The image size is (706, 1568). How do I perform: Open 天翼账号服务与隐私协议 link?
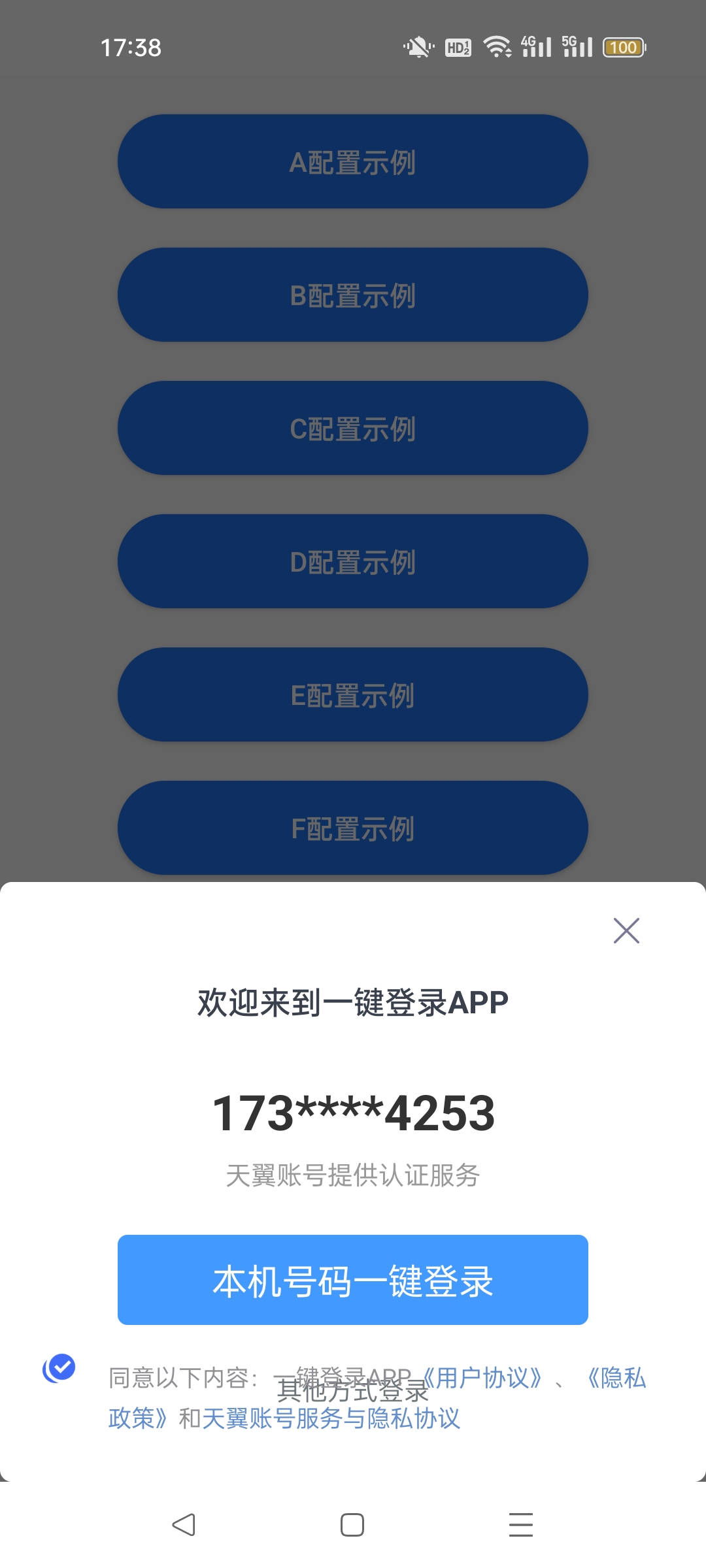click(331, 1418)
